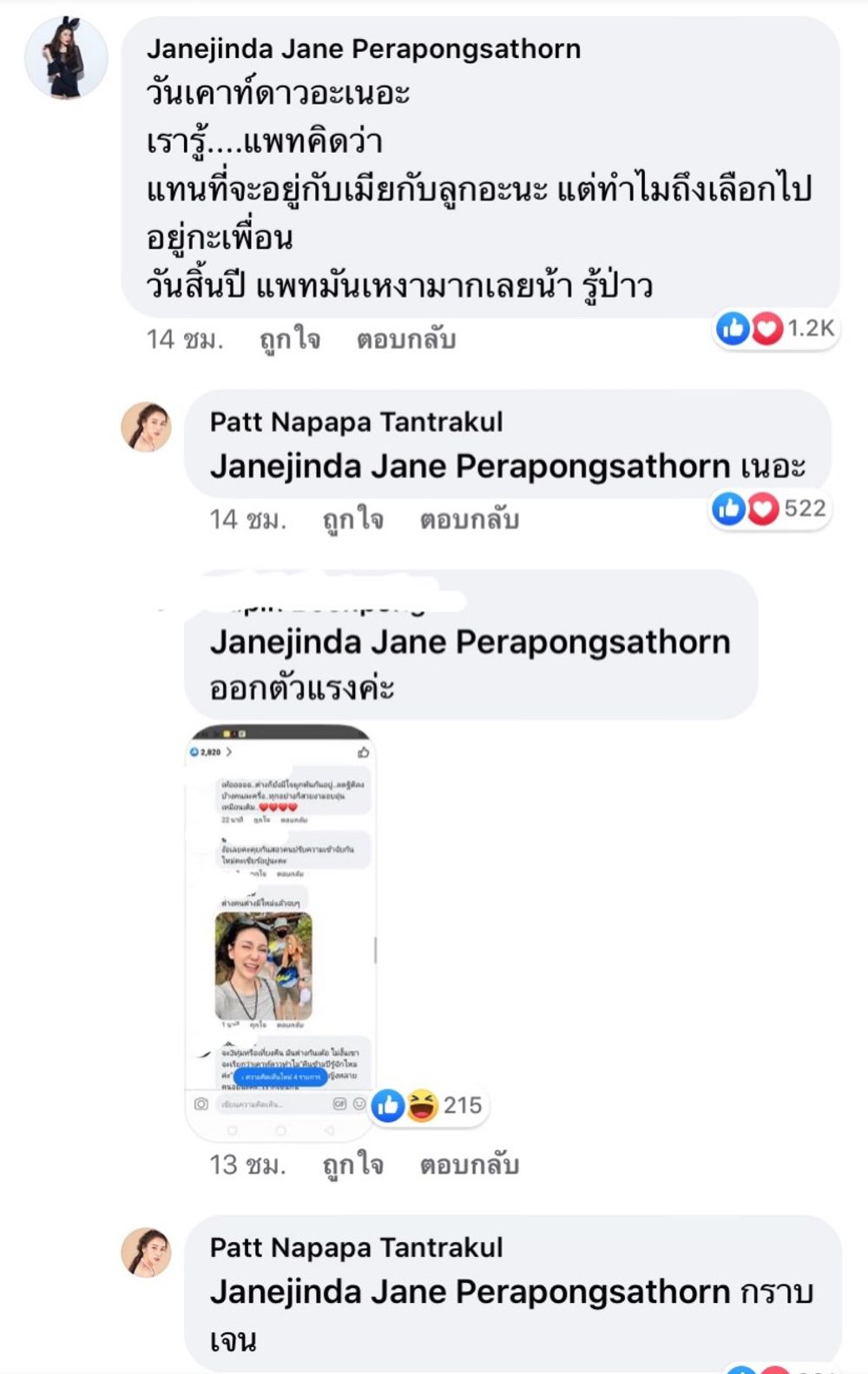Screen dimensions: 868x1374
Task: Like Janejinda's top comment
Action: pyautogui.click(x=289, y=339)
